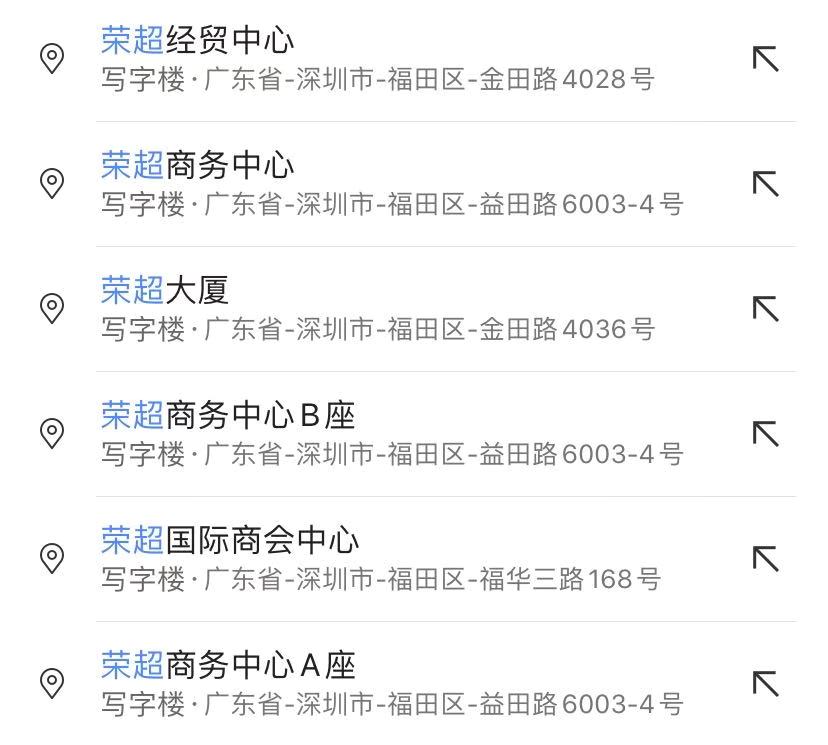
Task: Go to the 荣超商务中心A座 result
Action: coord(380,683)
